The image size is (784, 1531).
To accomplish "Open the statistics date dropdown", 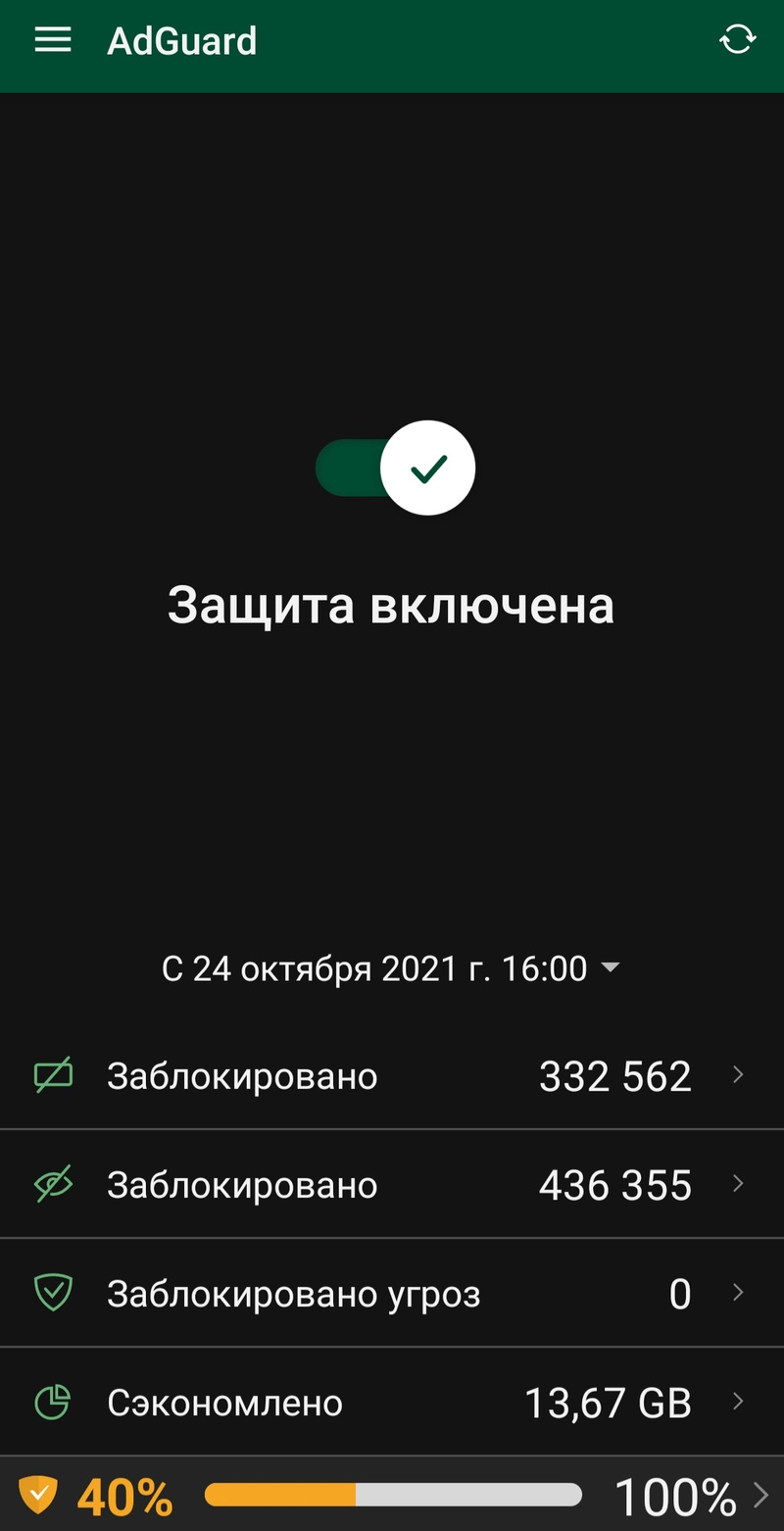I will [x=391, y=968].
